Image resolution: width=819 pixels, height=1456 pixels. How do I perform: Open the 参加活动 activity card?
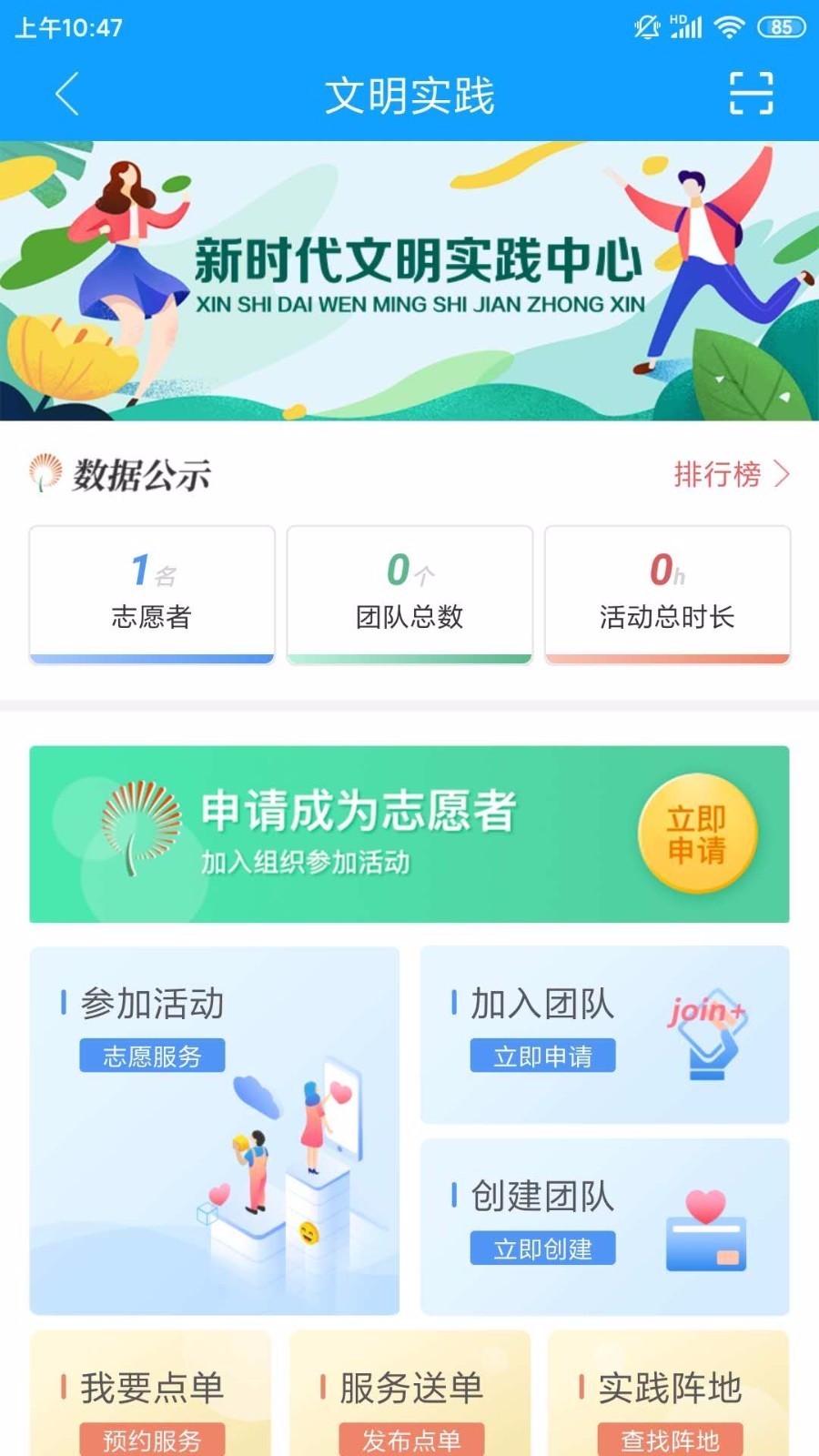pos(214,1128)
